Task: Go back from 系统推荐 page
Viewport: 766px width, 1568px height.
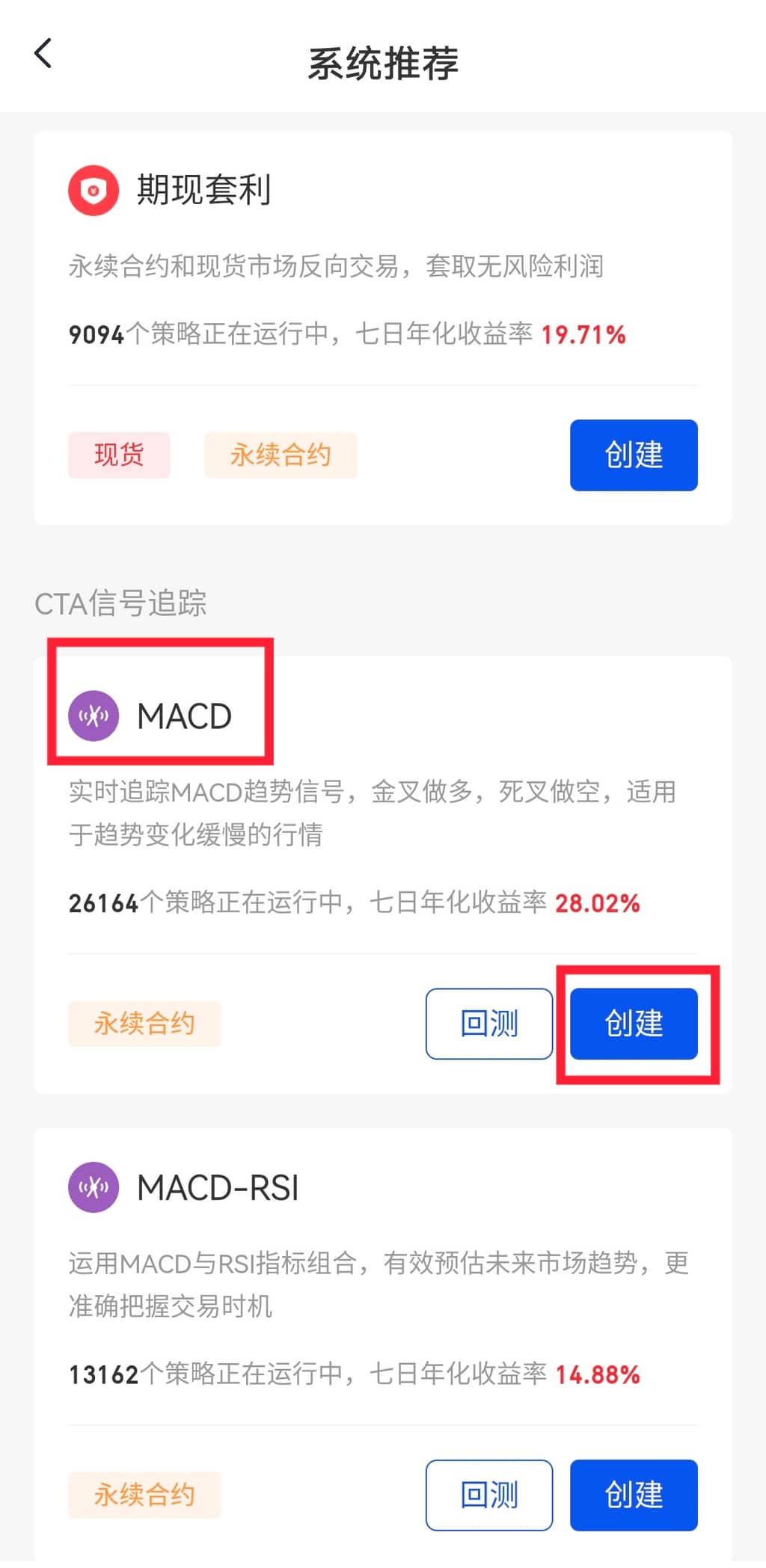Action: click(43, 55)
